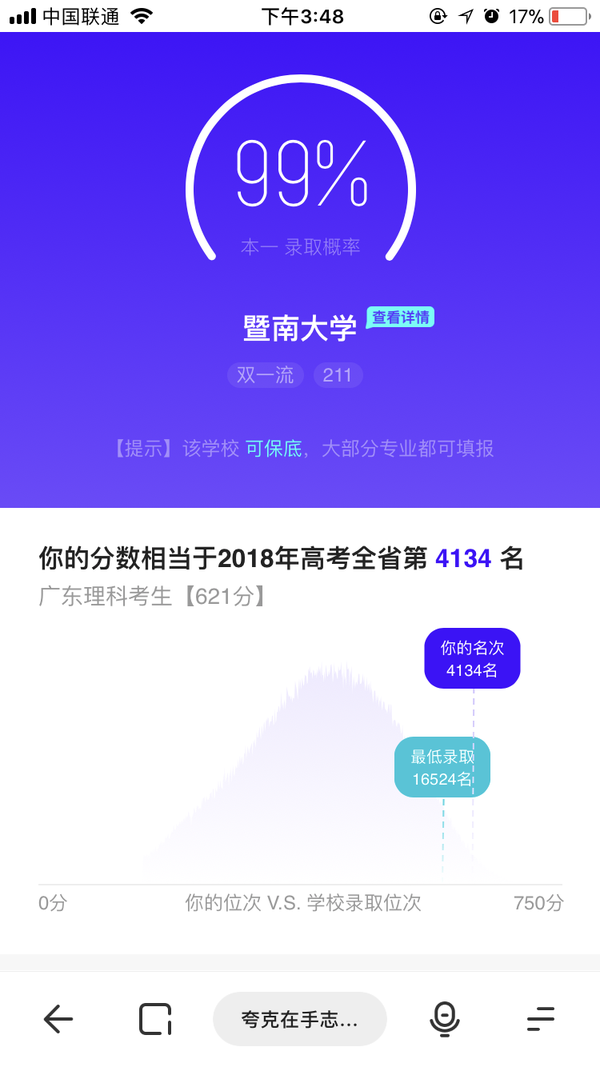The width and height of the screenshot is (600, 1067).
Task: Go back using the bottom arrow
Action: click(59, 1019)
